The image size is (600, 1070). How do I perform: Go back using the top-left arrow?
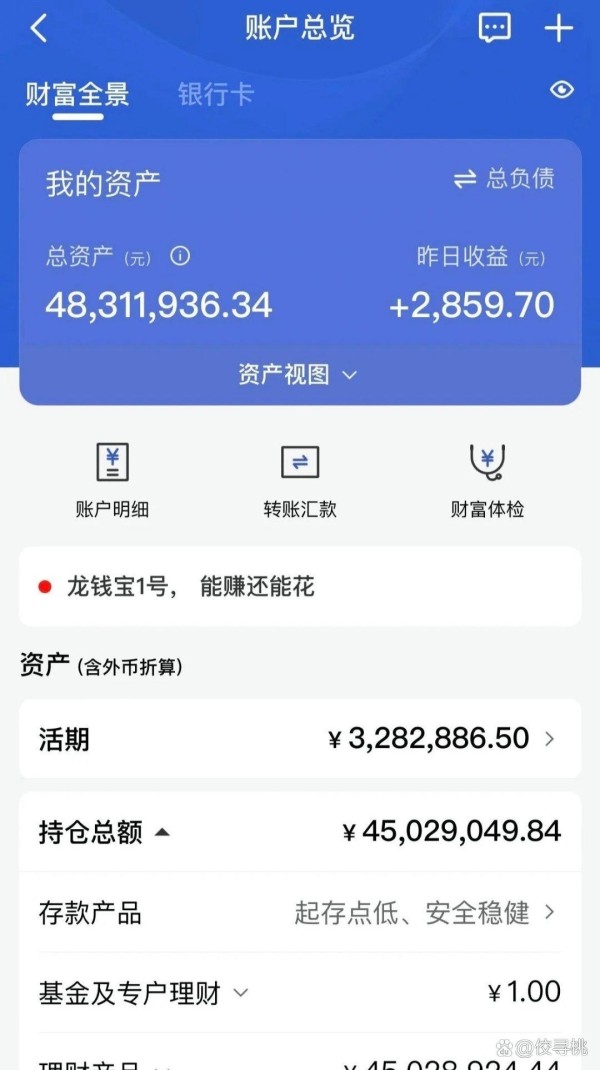[39, 29]
